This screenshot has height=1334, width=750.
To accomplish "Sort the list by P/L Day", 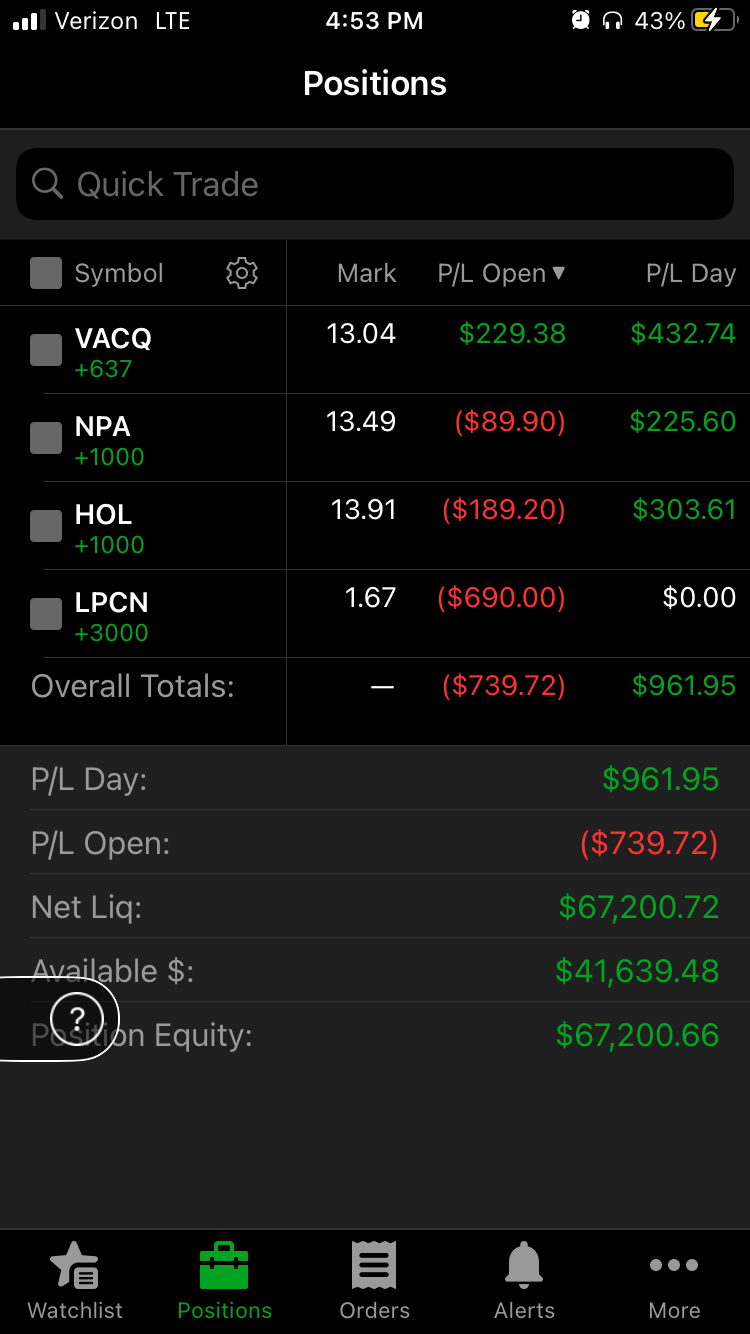I will click(x=690, y=273).
